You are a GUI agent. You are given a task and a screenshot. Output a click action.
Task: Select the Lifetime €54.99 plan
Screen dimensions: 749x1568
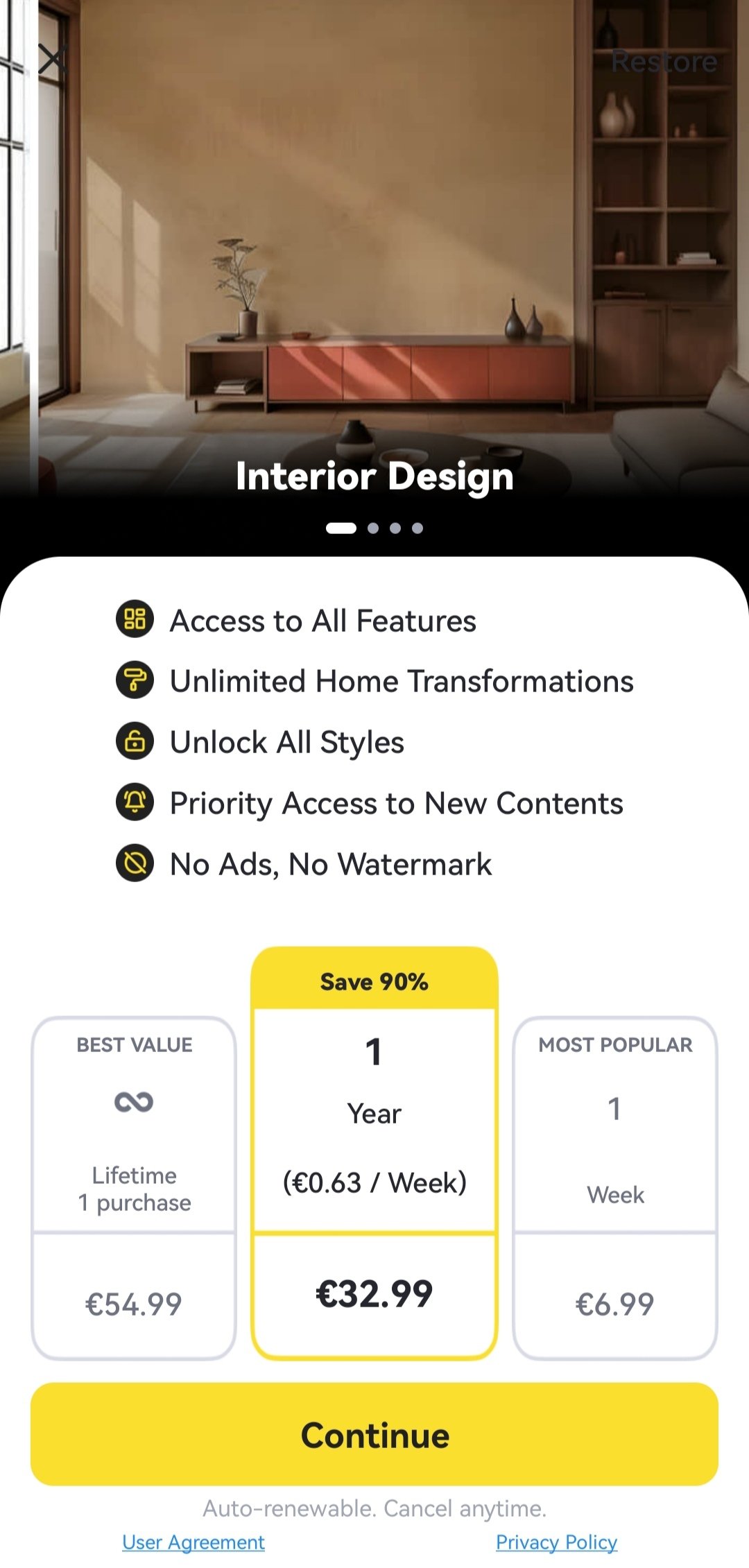[134, 1187]
